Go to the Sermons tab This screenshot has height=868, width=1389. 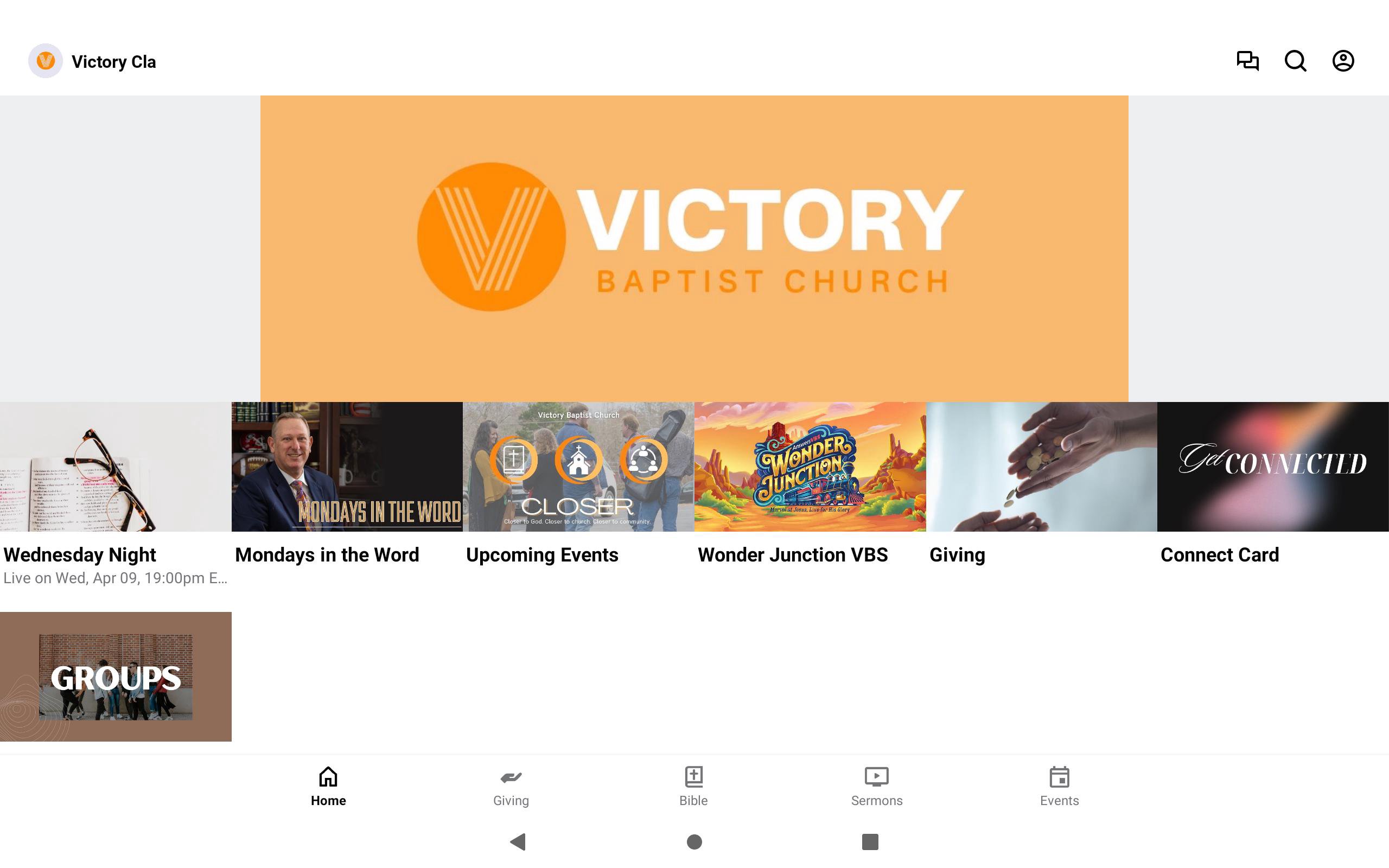(876, 787)
